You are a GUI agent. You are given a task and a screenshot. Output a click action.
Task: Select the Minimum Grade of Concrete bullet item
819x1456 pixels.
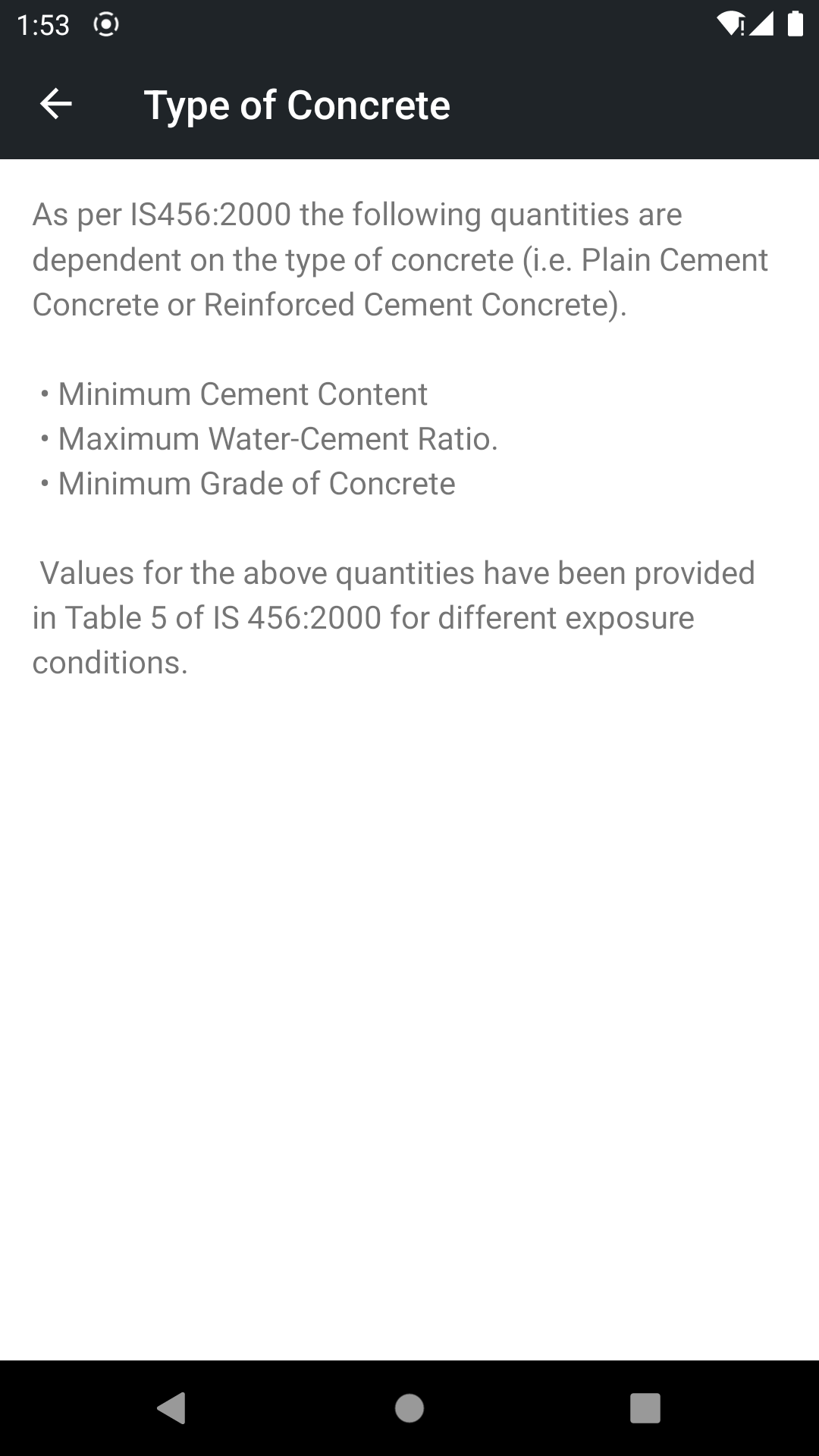click(x=256, y=483)
